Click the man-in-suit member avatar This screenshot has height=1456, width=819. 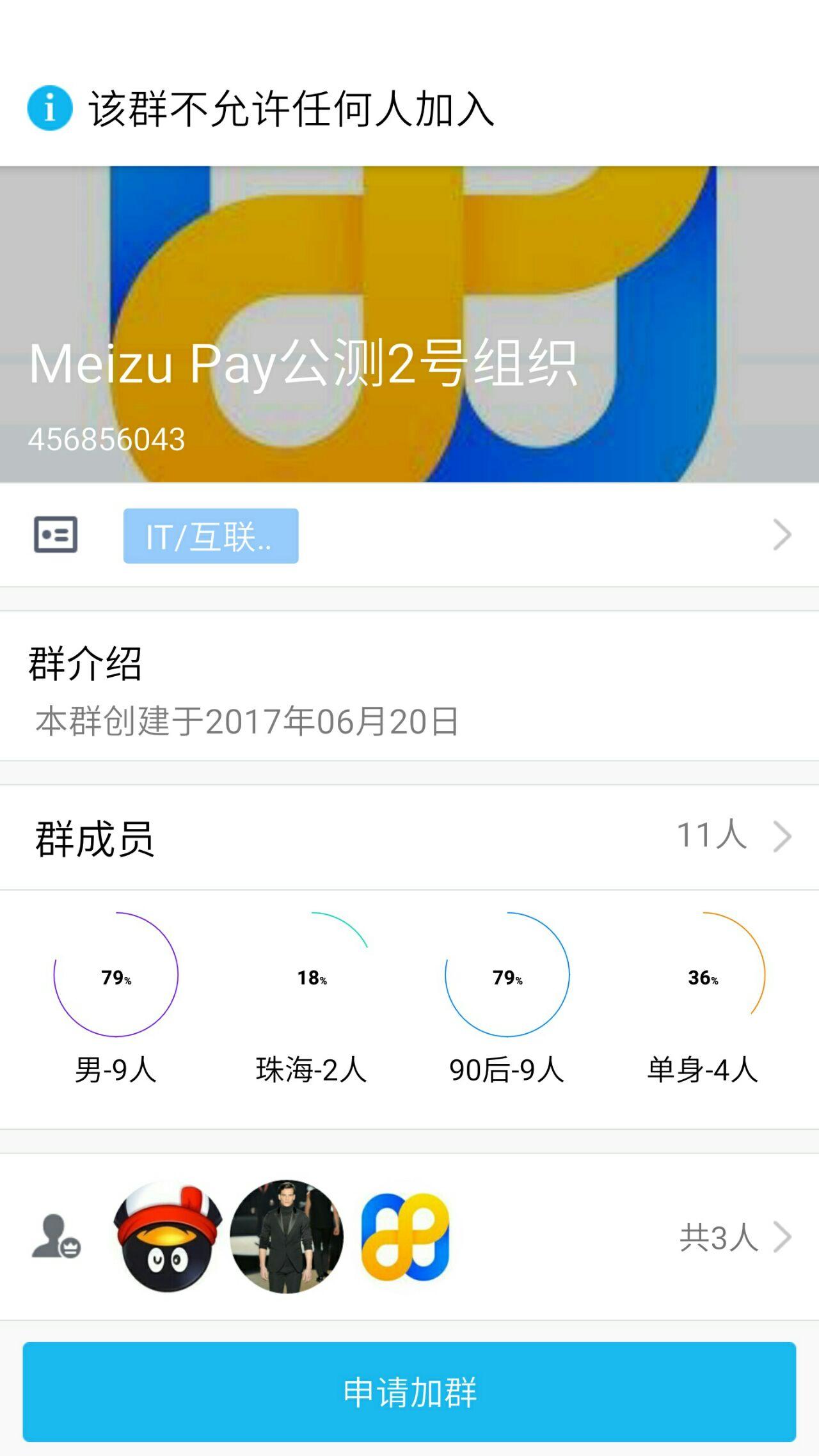(288, 1235)
